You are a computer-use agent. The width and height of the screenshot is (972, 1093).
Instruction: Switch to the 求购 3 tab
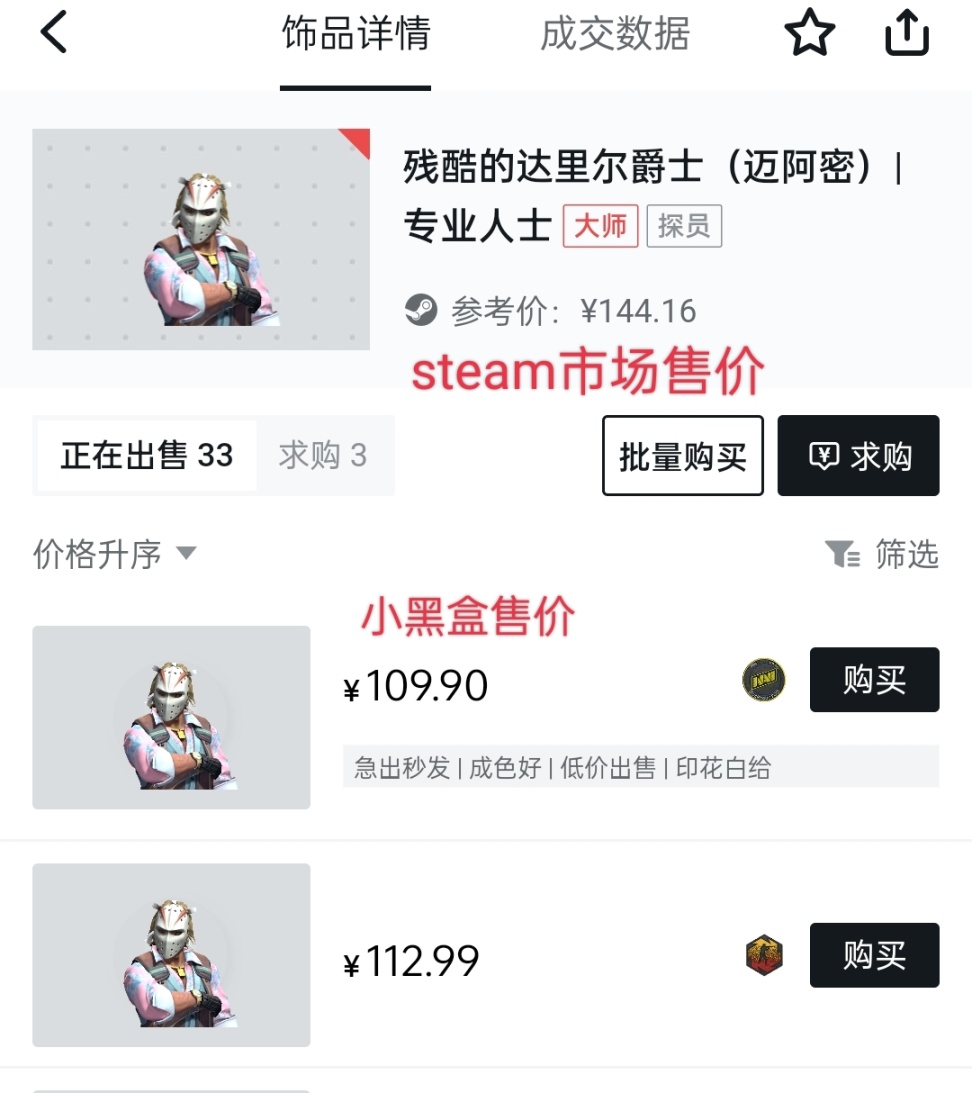pyautogui.click(x=323, y=456)
